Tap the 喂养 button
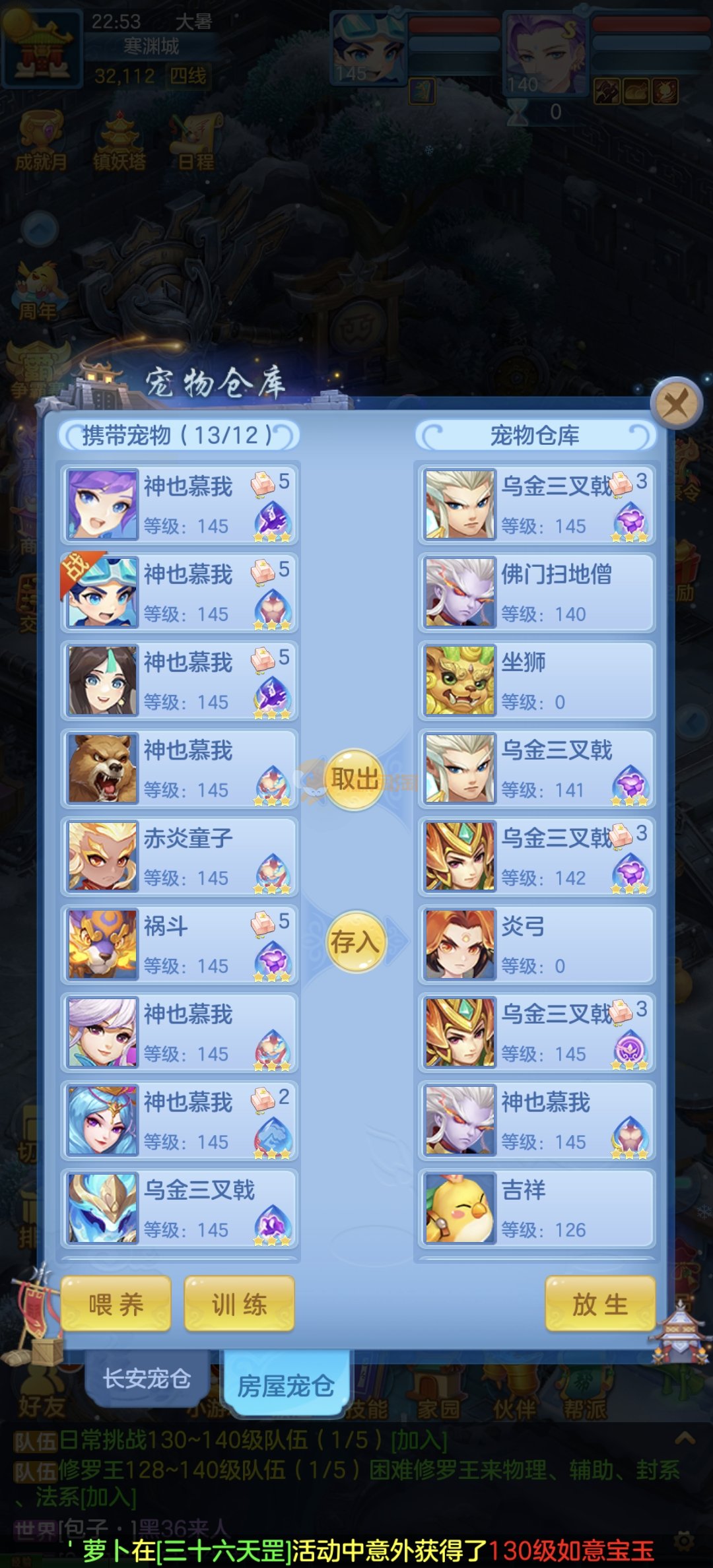Viewport: 713px width, 1568px height. point(116,1304)
